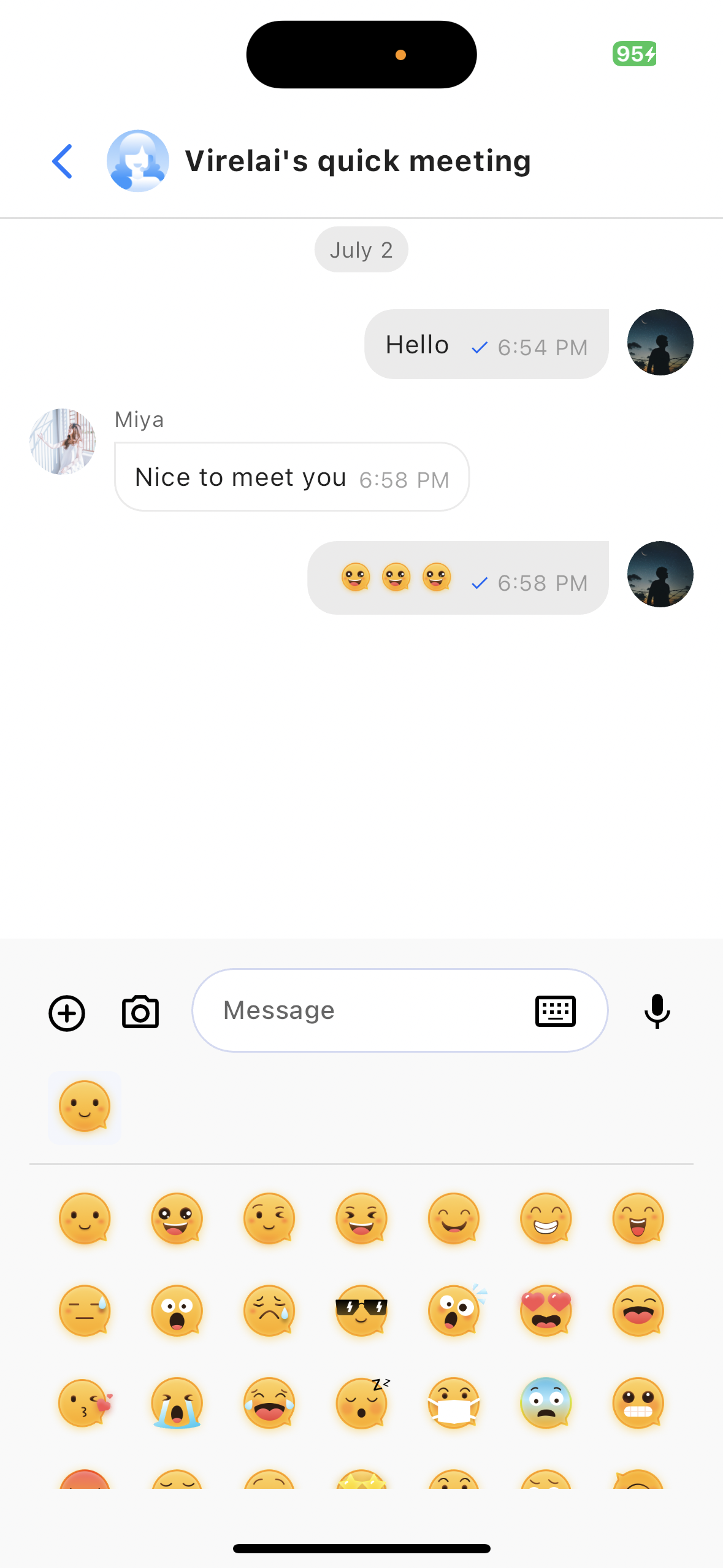Go back from Virelai's quick meeting chat
Viewport: 723px width, 1568px height.
click(63, 161)
